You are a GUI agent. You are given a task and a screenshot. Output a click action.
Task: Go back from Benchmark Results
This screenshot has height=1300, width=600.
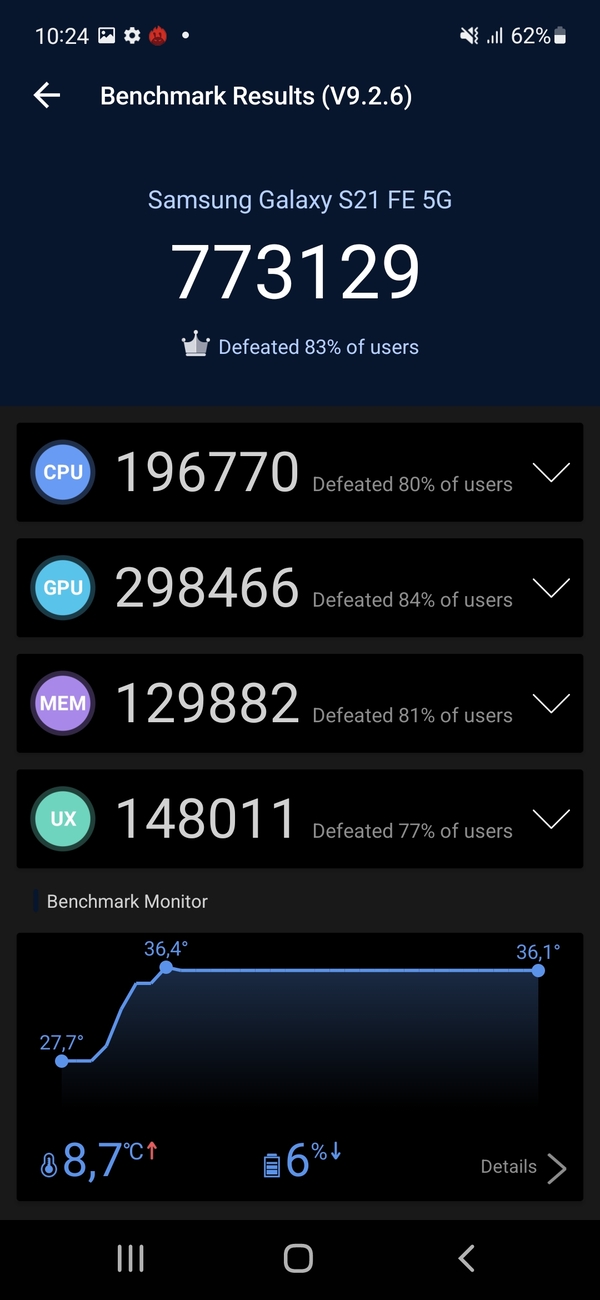coord(47,96)
